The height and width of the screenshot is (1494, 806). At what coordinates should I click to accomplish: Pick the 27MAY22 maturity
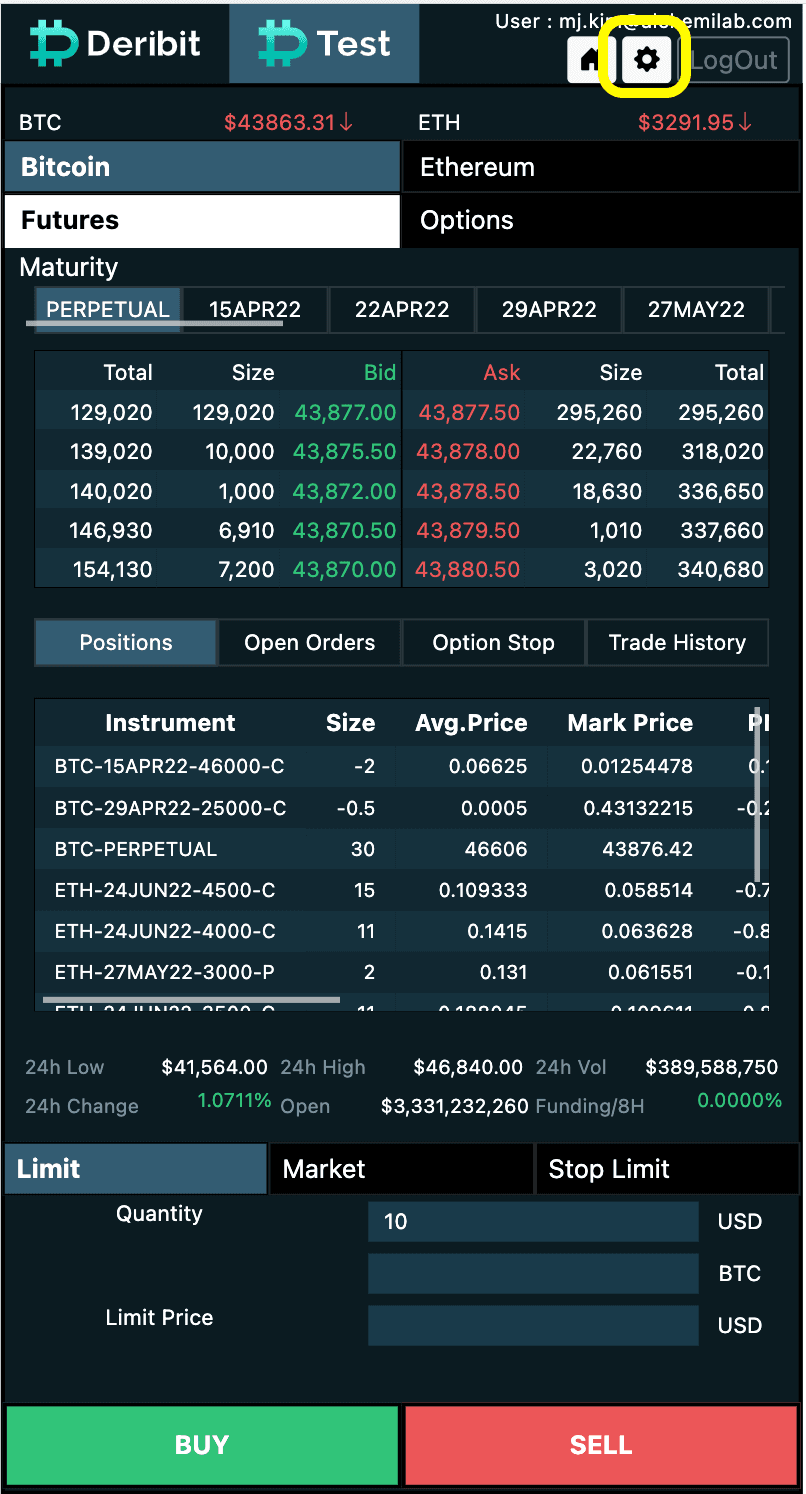pyautogui.click(x=696, y=310)
